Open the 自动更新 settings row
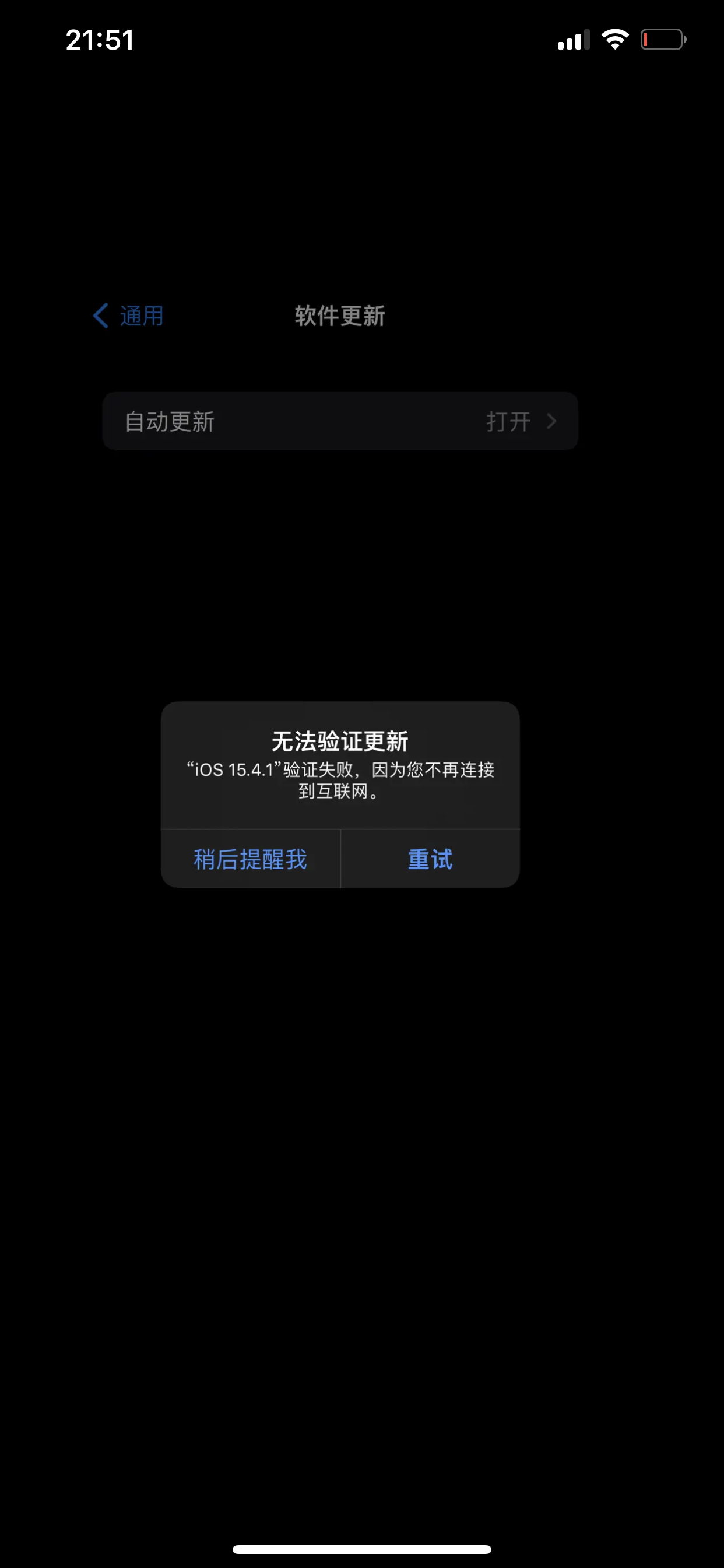 click(x=339, y=421)
